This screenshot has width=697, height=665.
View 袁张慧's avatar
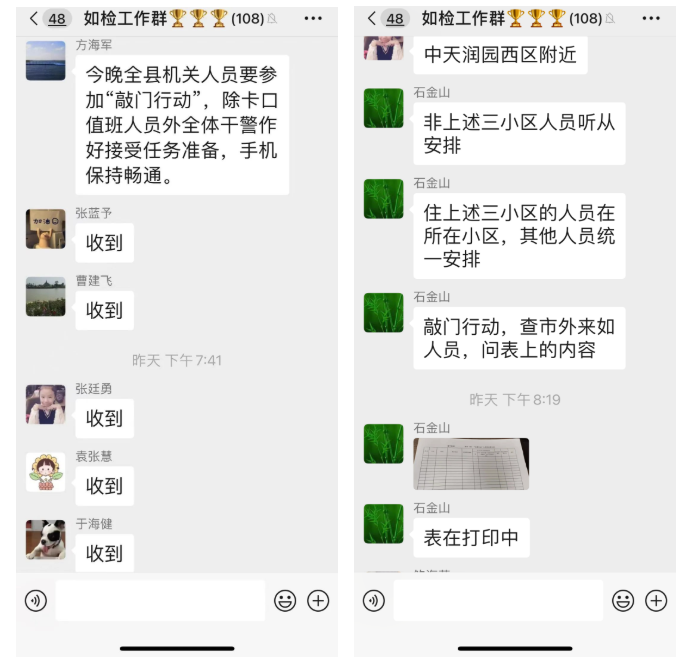(x=46, y=472)
